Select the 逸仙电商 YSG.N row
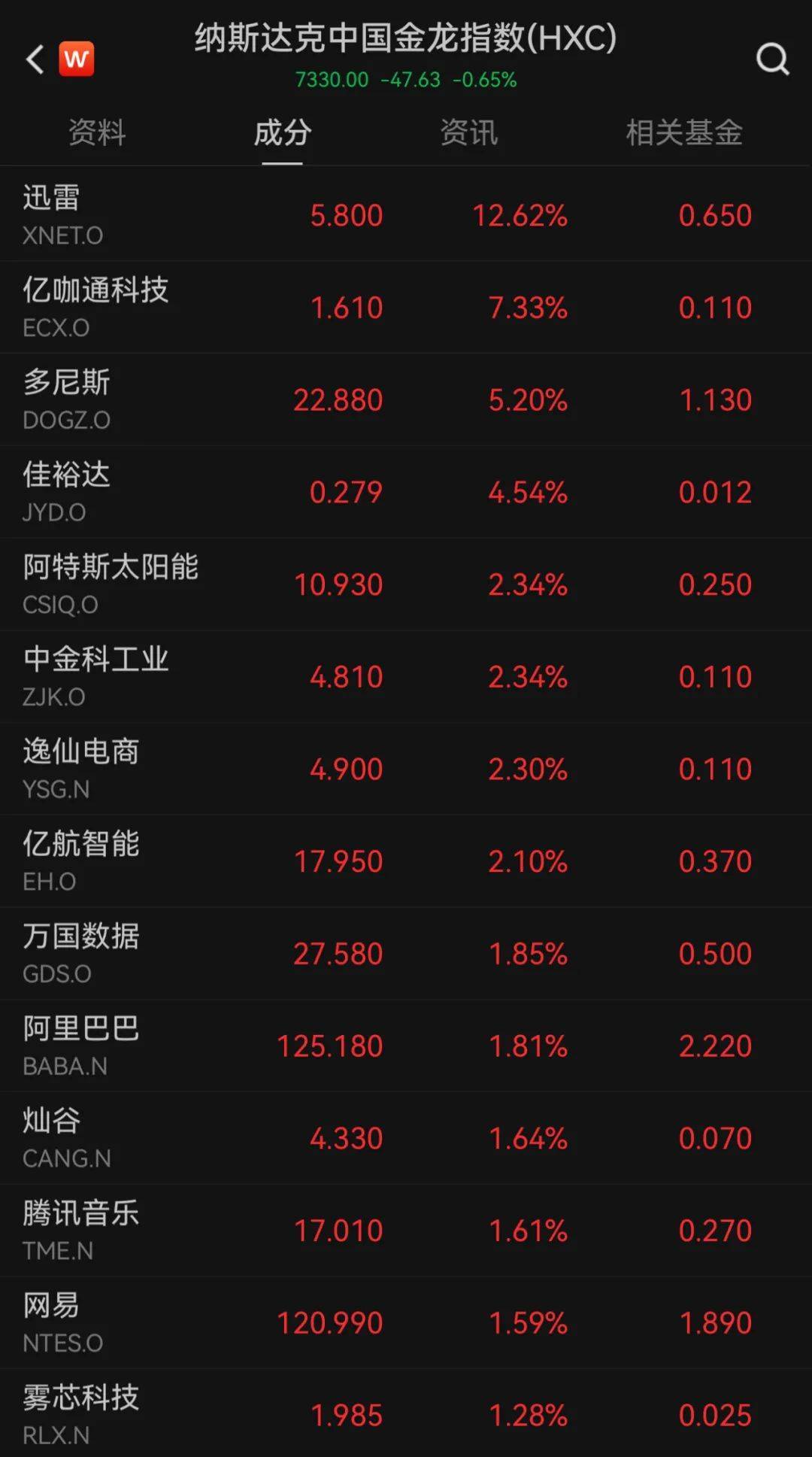Image resolution: width=812 pixels, height=1457 pixels. 406,769
